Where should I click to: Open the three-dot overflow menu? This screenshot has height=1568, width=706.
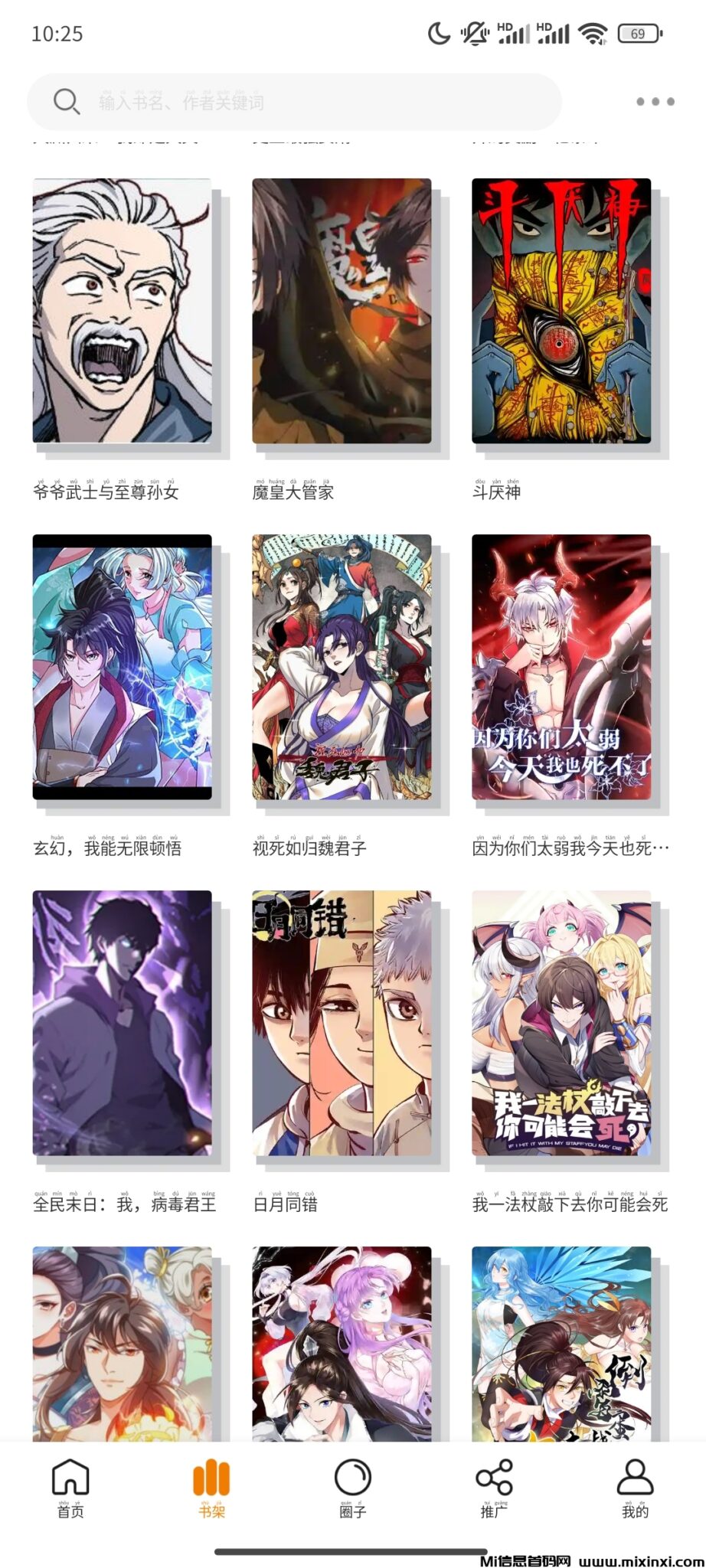[655, 102]
